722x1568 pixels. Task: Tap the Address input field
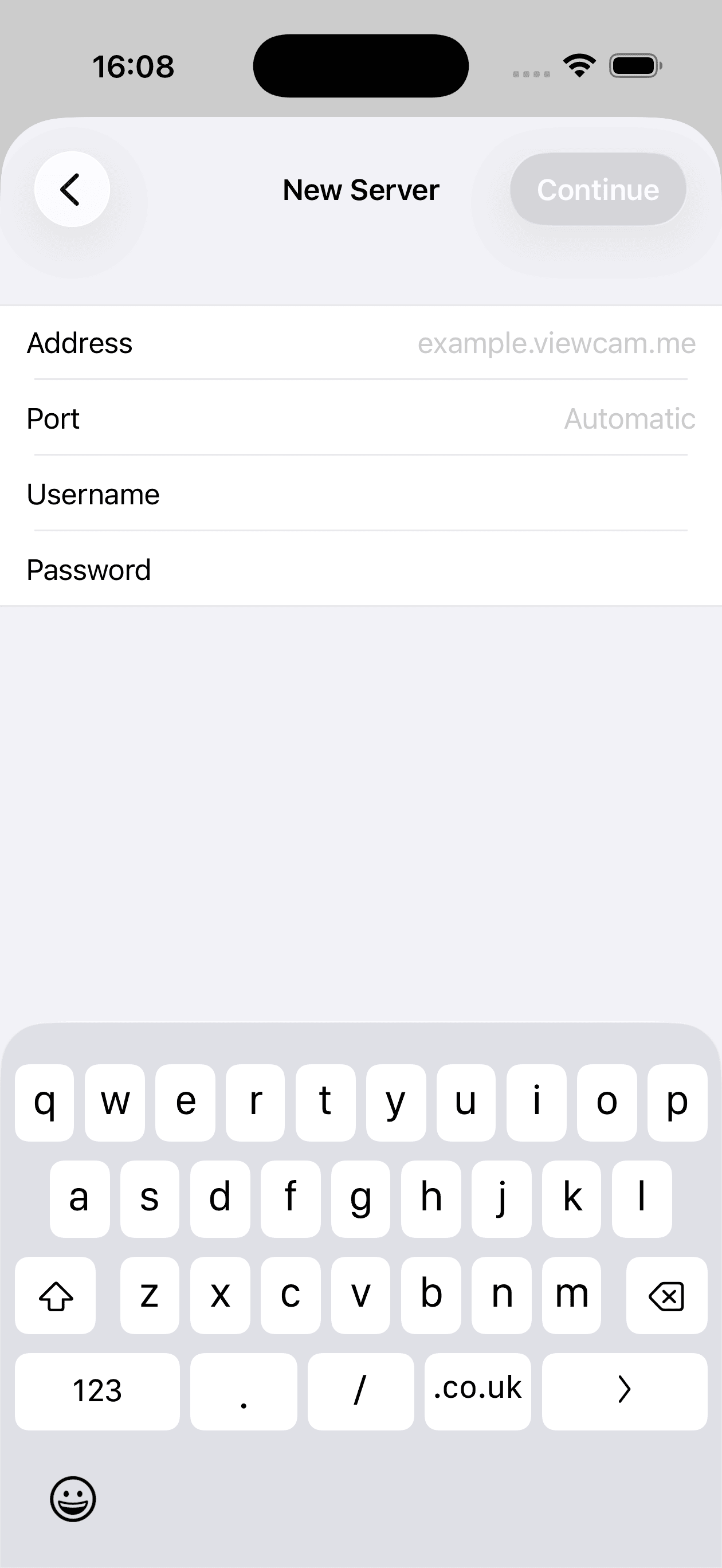(x=361, y=343)
